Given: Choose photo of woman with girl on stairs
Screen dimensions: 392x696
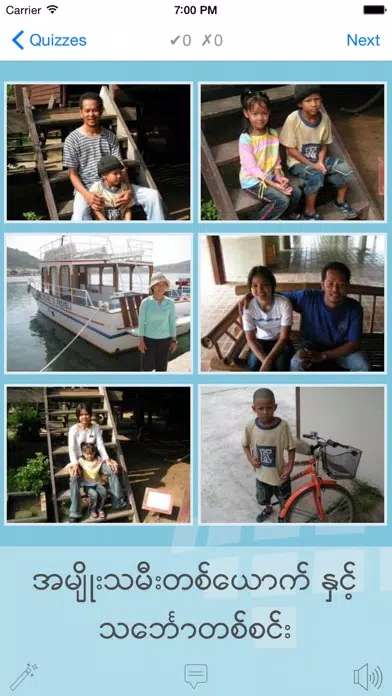Looking at the screenshot, I should 99,455.
